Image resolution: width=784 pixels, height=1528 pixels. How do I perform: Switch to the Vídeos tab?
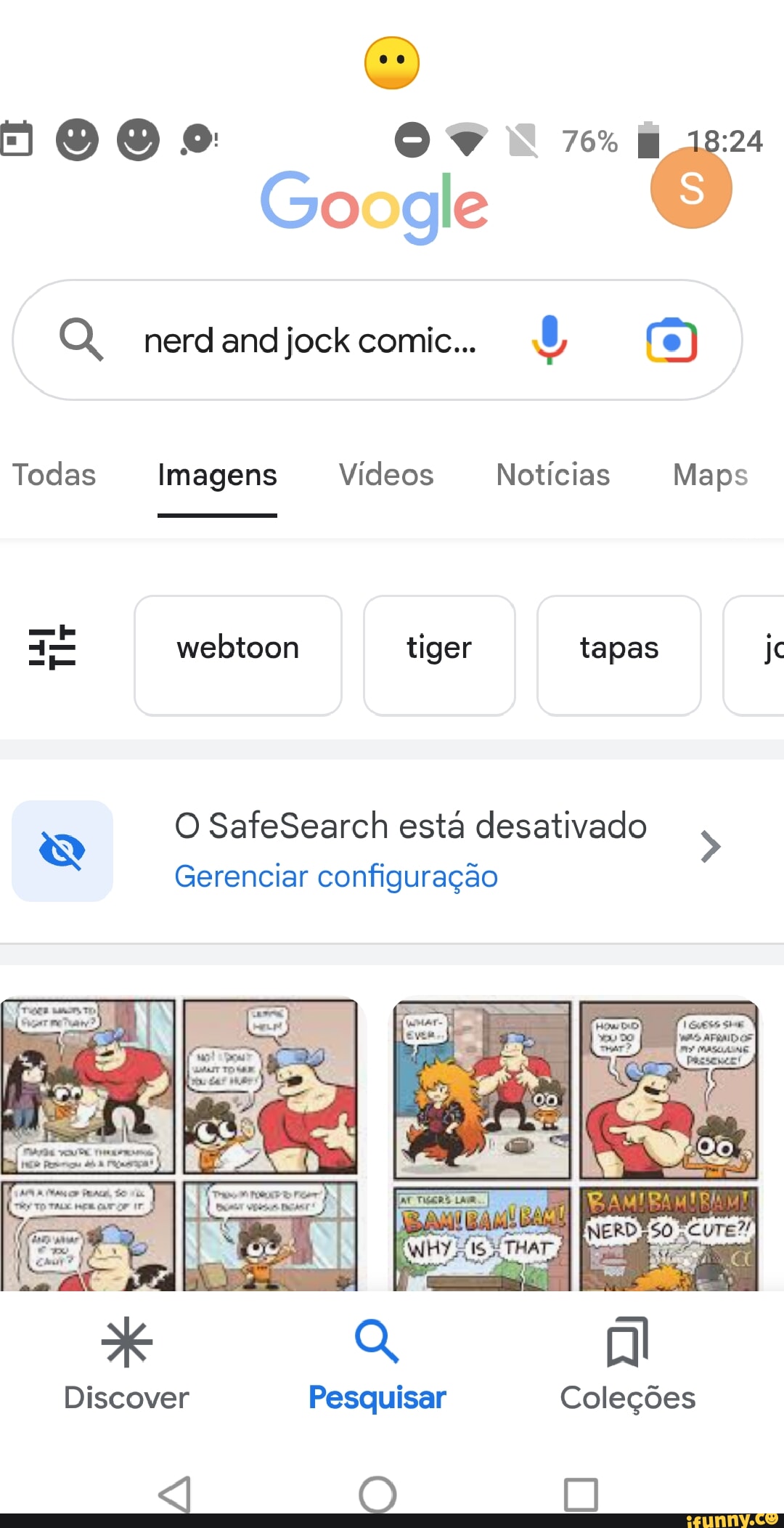[x=385, y=475]
